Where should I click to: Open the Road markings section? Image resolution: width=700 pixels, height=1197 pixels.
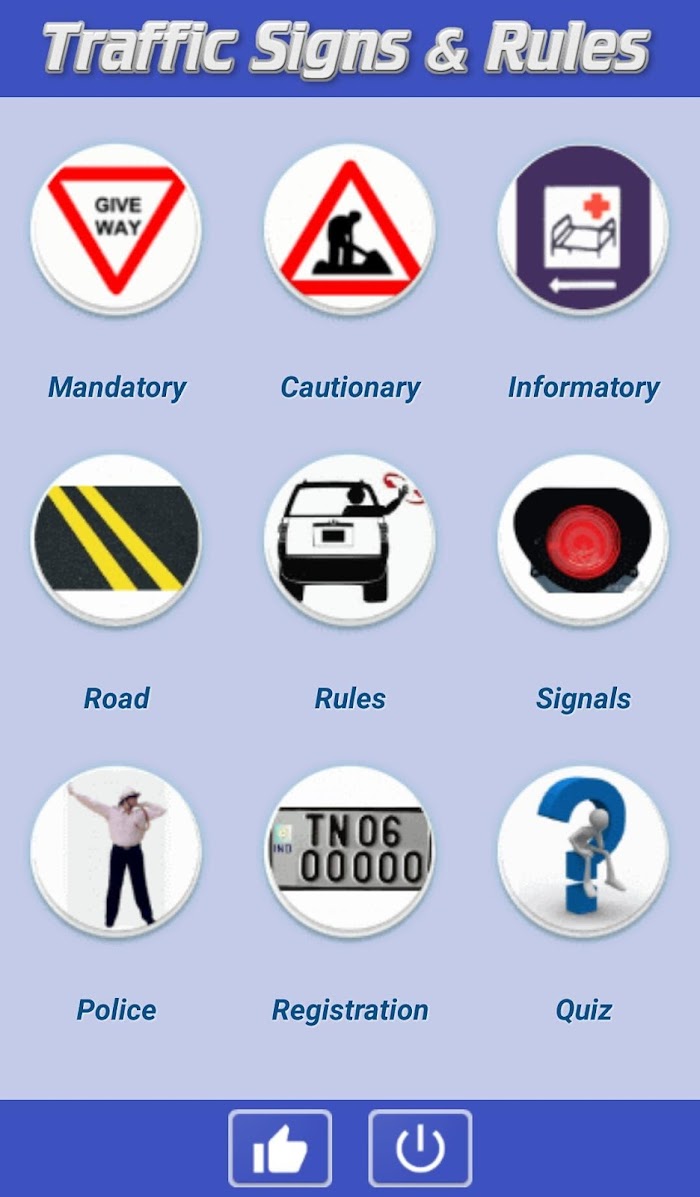116,540
